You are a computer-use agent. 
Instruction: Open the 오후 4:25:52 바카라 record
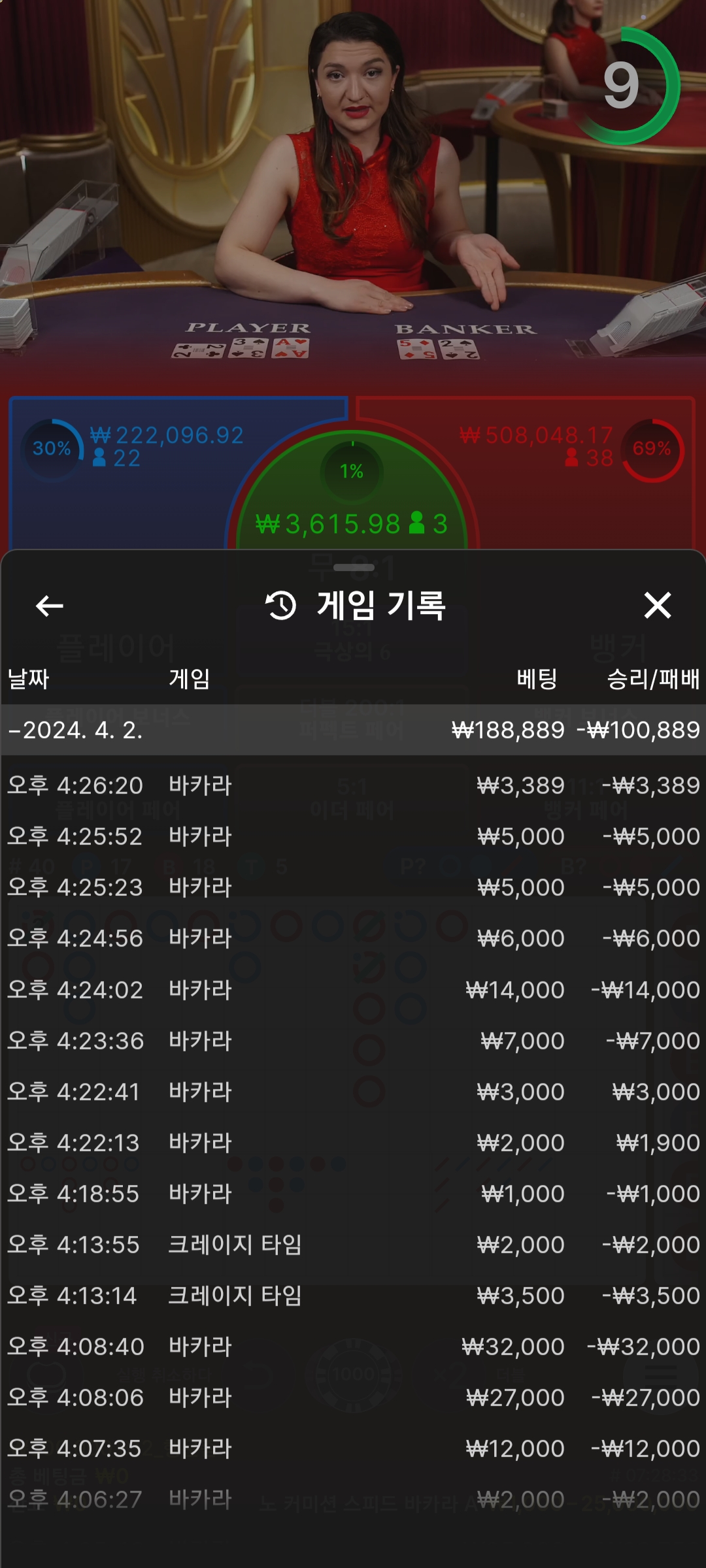pyautogui.click(x=353, y=836)
